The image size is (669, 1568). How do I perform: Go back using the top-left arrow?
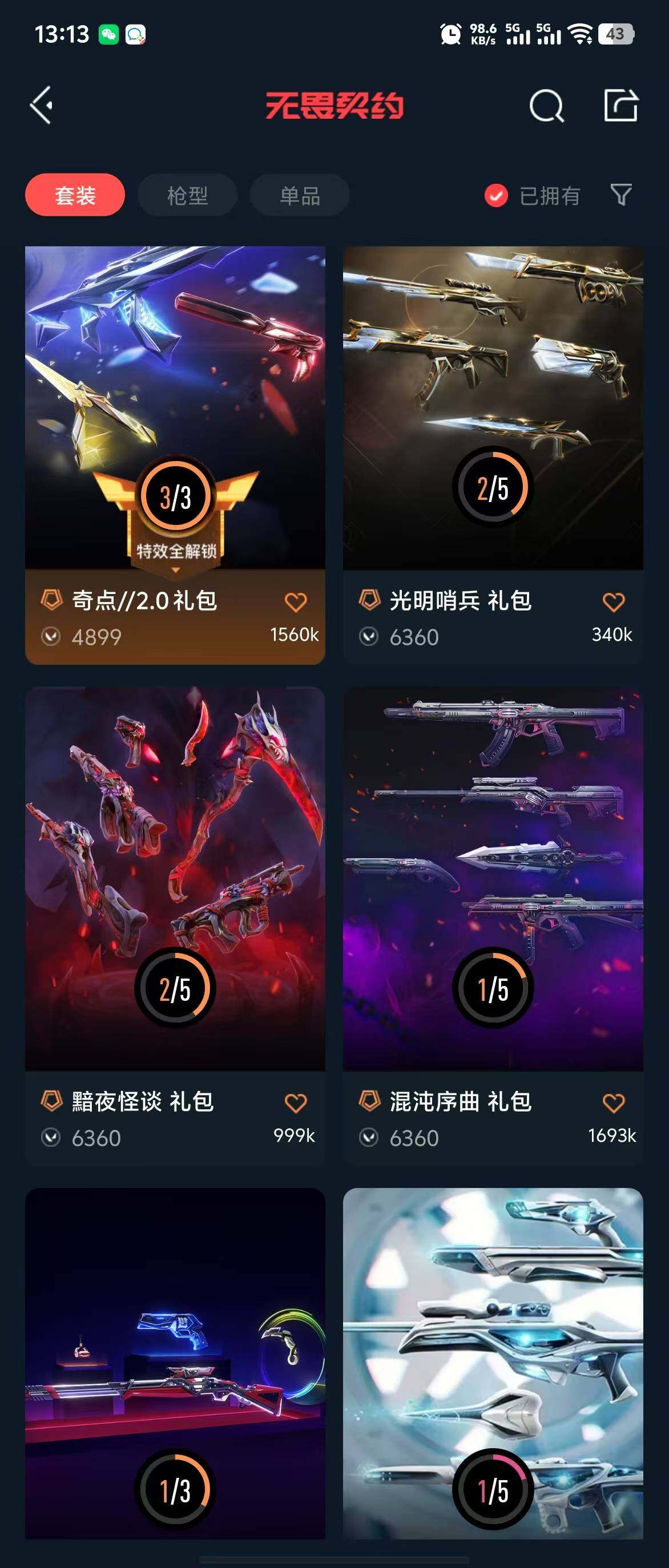click(42, 106)
